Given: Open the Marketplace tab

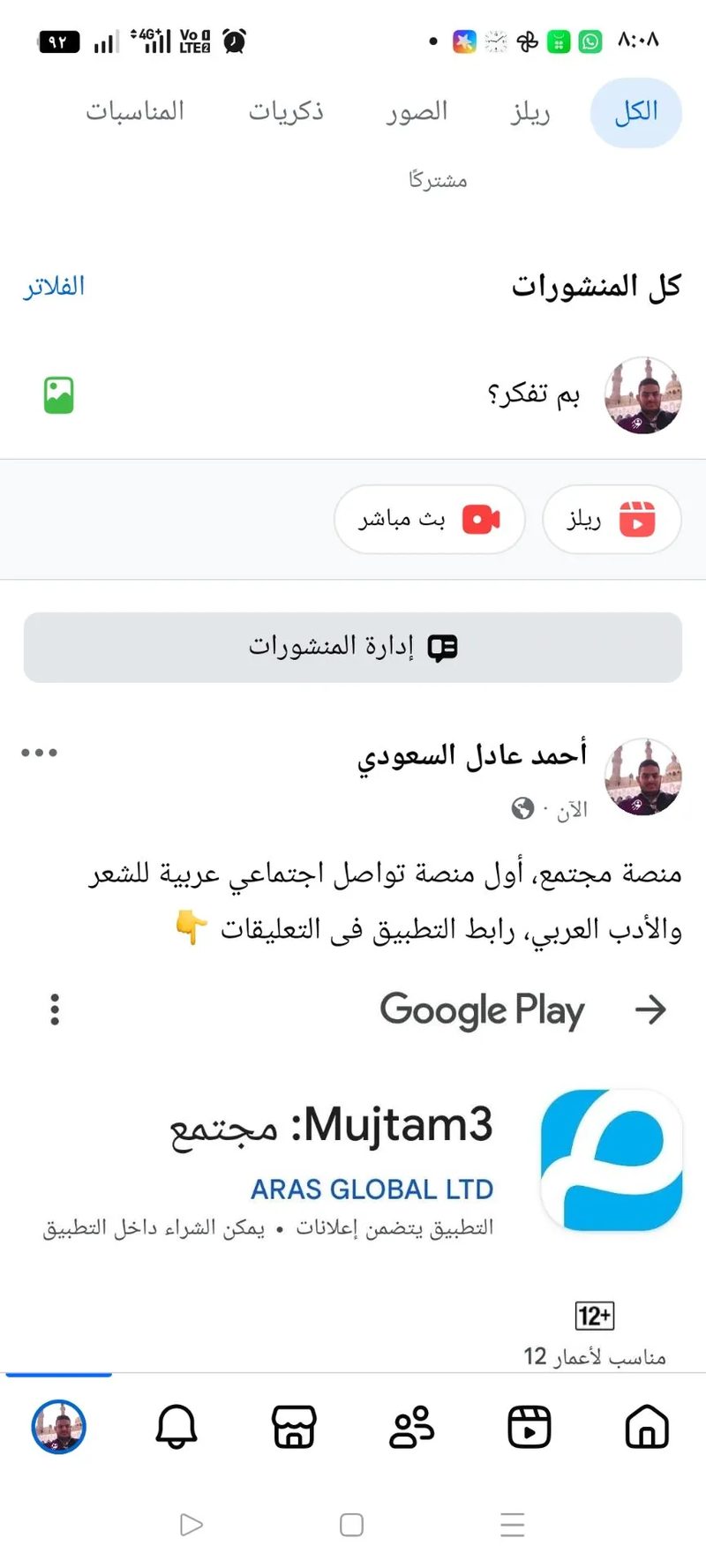Looking at the screenshot, I should [294, 1427].
